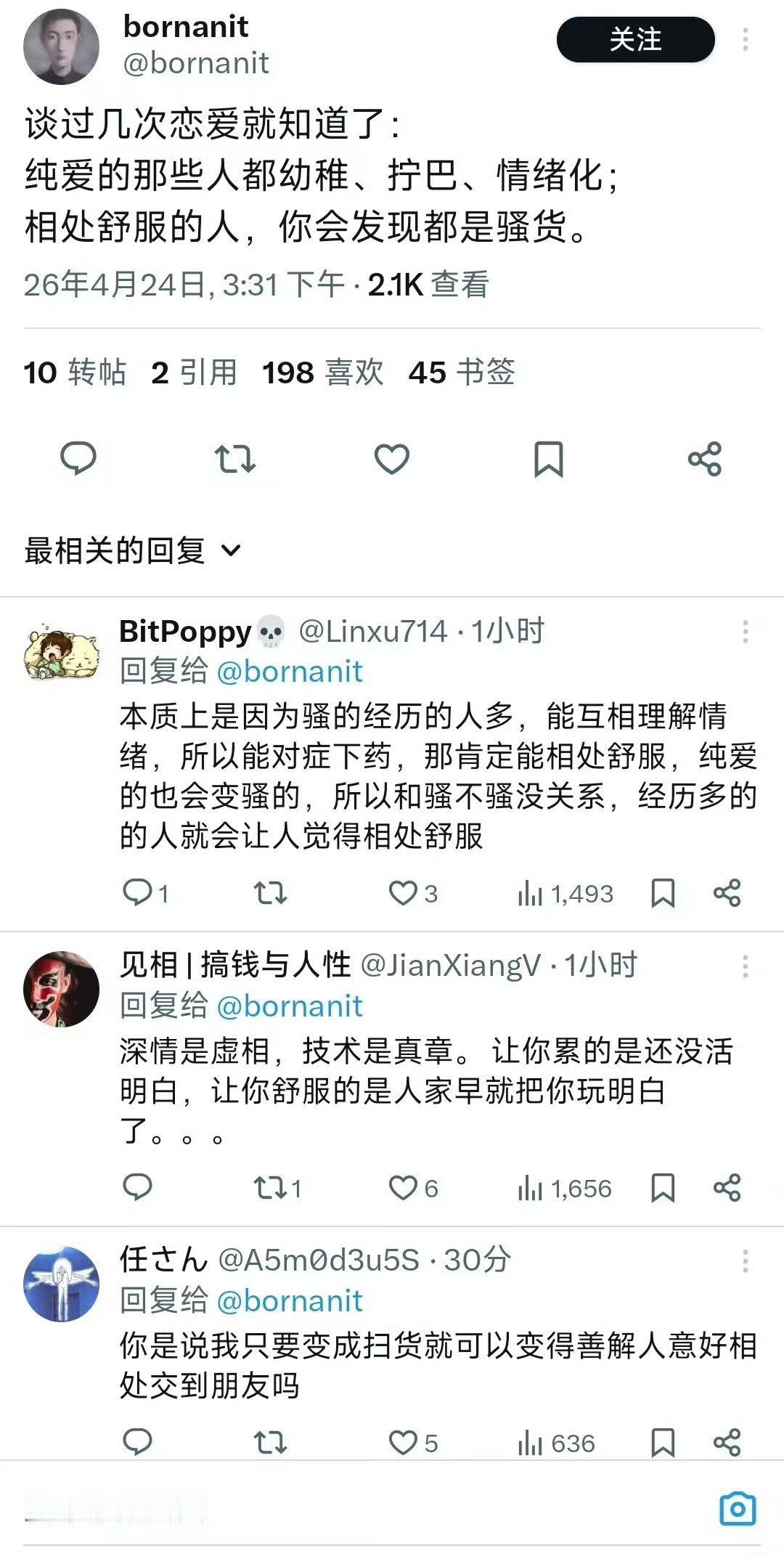The image size is (784, 1556).
Task: Bookmark bornanit's main post
Action: point(549,458)
